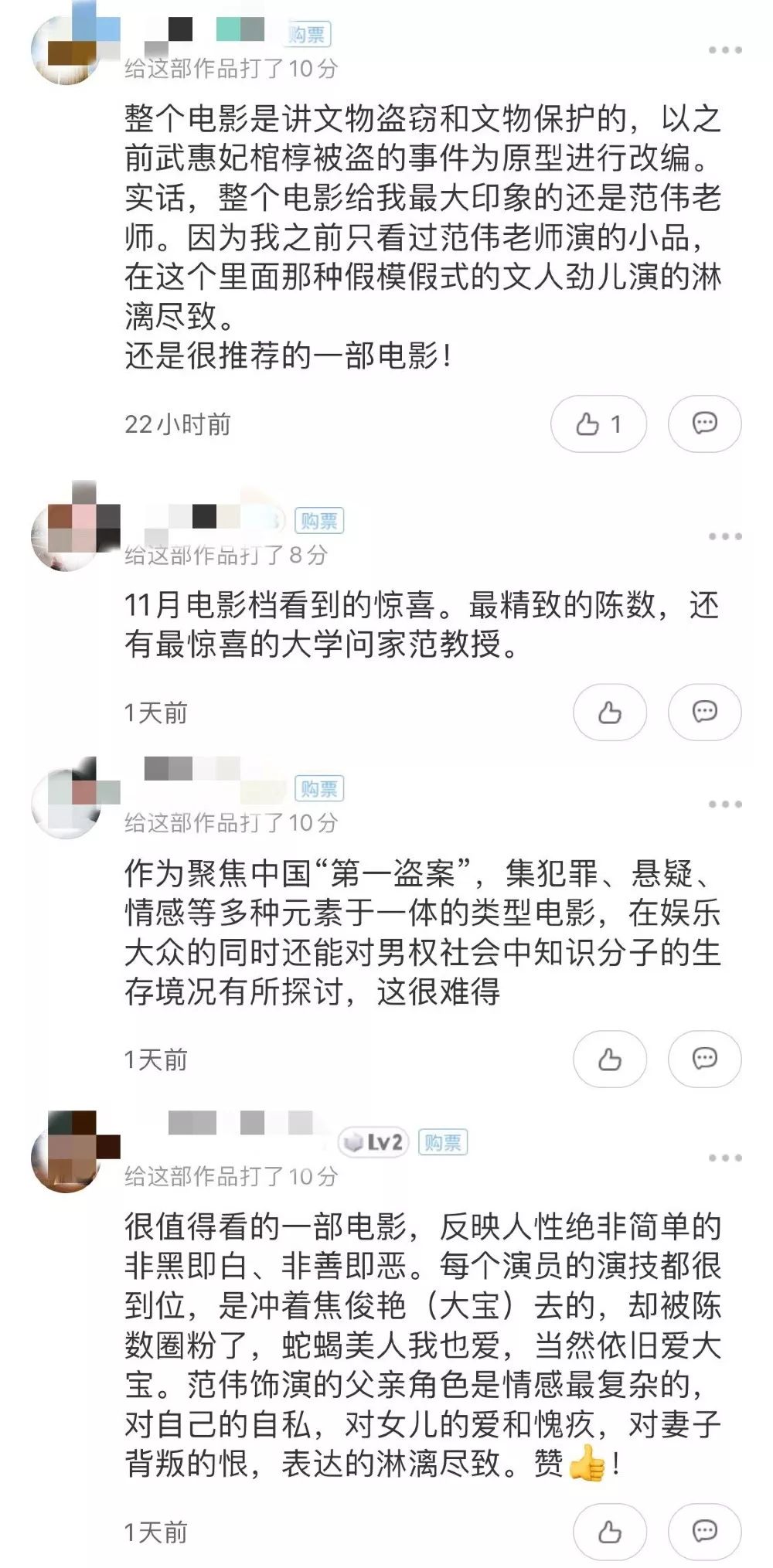Open overflow menu on 第一盗案 review

point(724,804)
